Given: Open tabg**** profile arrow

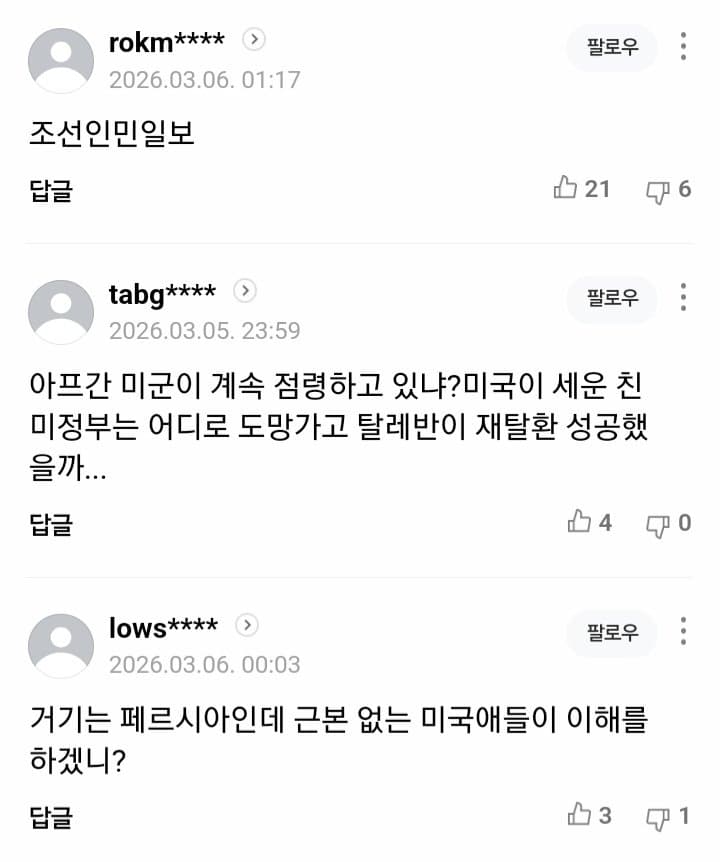Looking at the screenshot, I should (245, 291).
